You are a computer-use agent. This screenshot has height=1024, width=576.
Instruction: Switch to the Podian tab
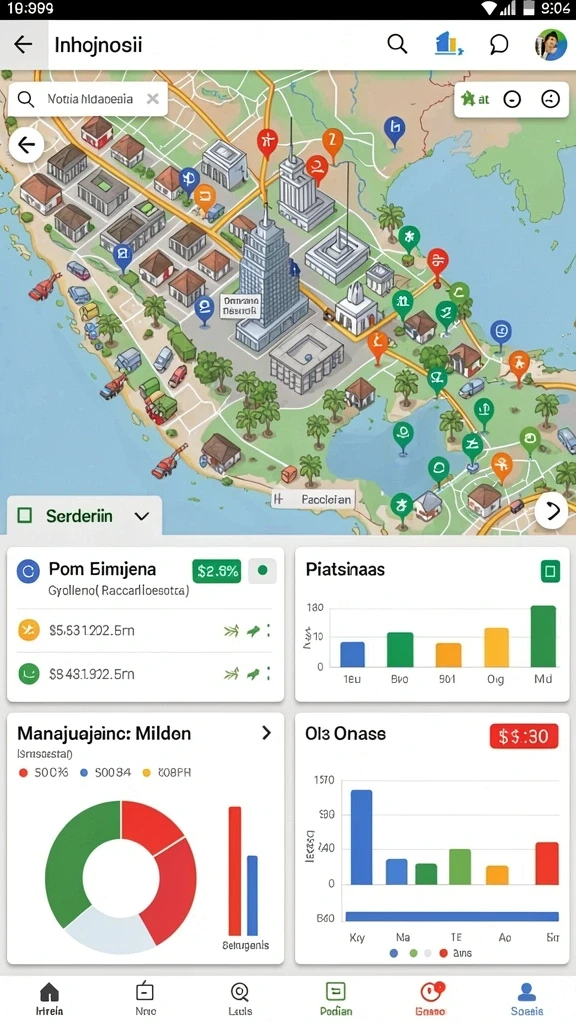(x=336, y=999)
